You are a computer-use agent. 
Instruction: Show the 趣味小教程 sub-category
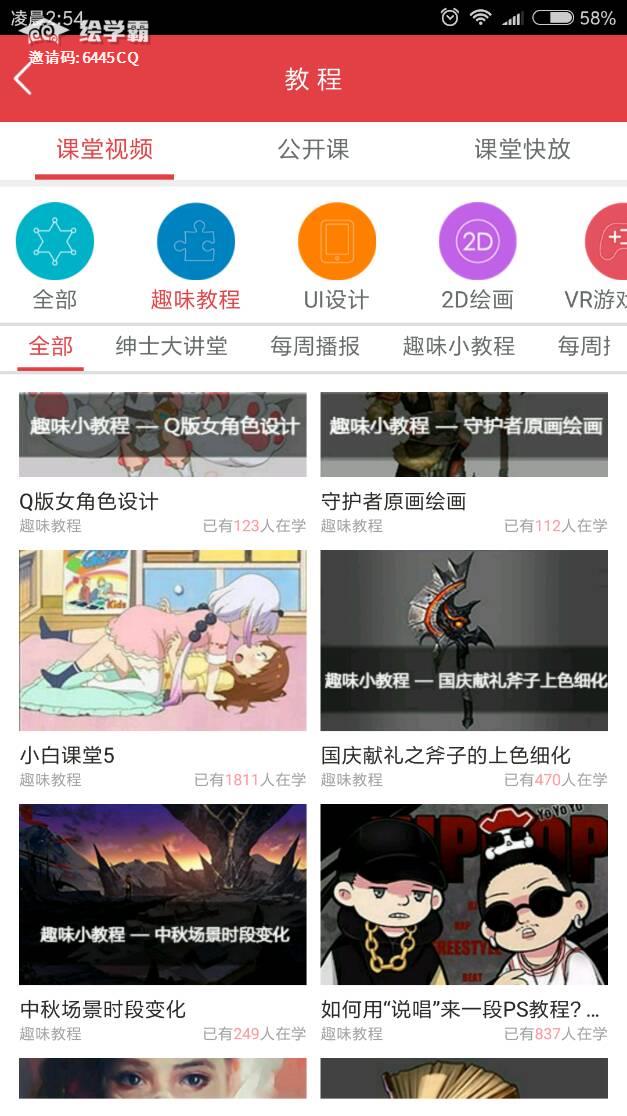coord(458,347)
